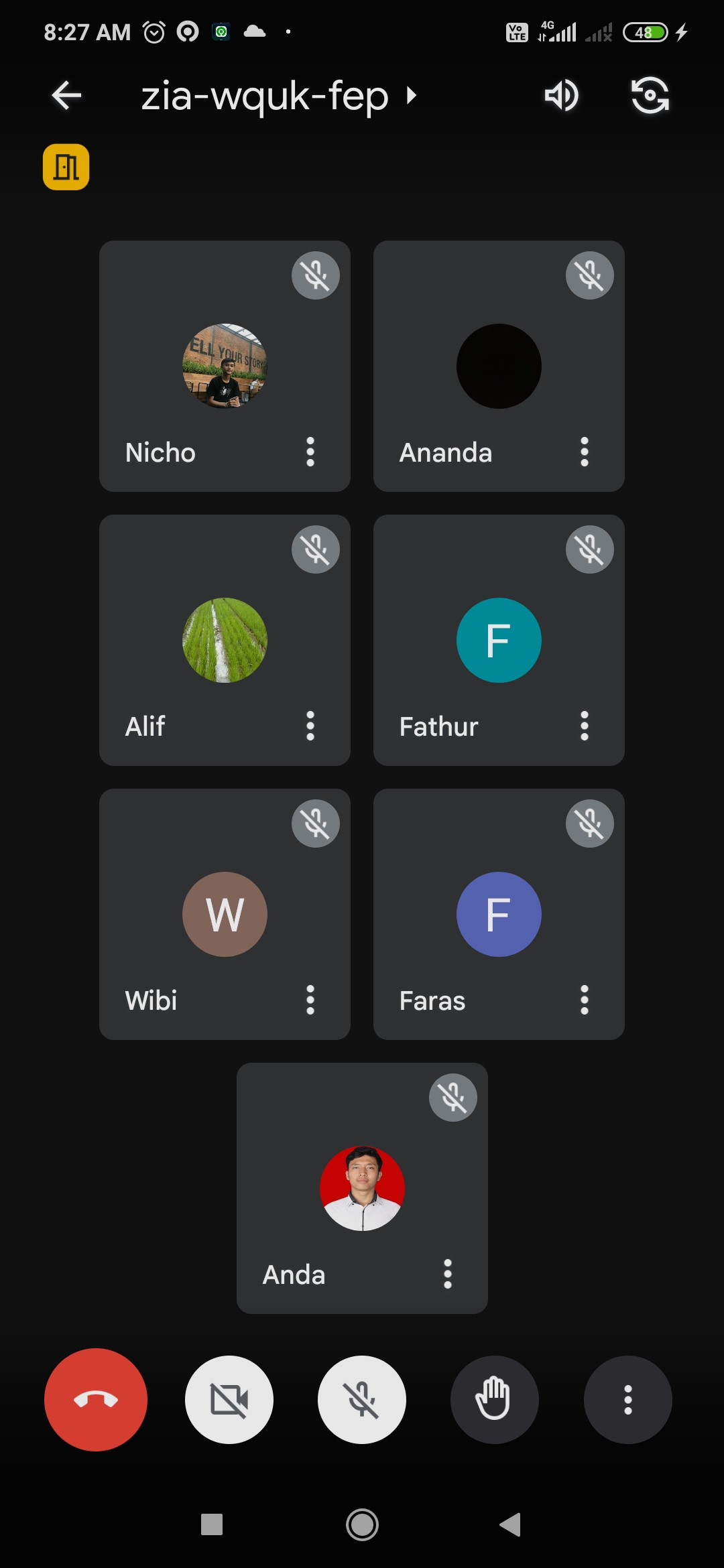Hang up the call
Image resolution: width=724 pixels, height=1568 pixels.
96,1399
